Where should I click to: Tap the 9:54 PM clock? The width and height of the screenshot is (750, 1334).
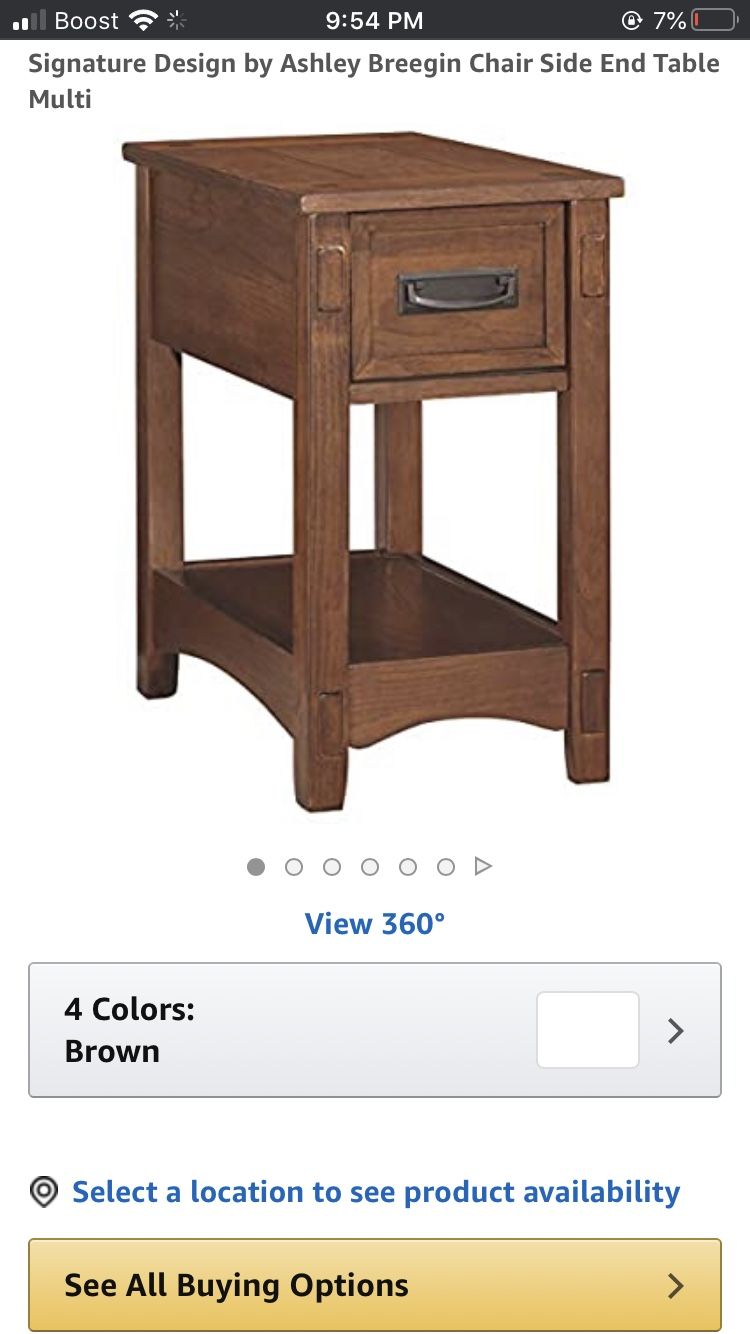374,20
